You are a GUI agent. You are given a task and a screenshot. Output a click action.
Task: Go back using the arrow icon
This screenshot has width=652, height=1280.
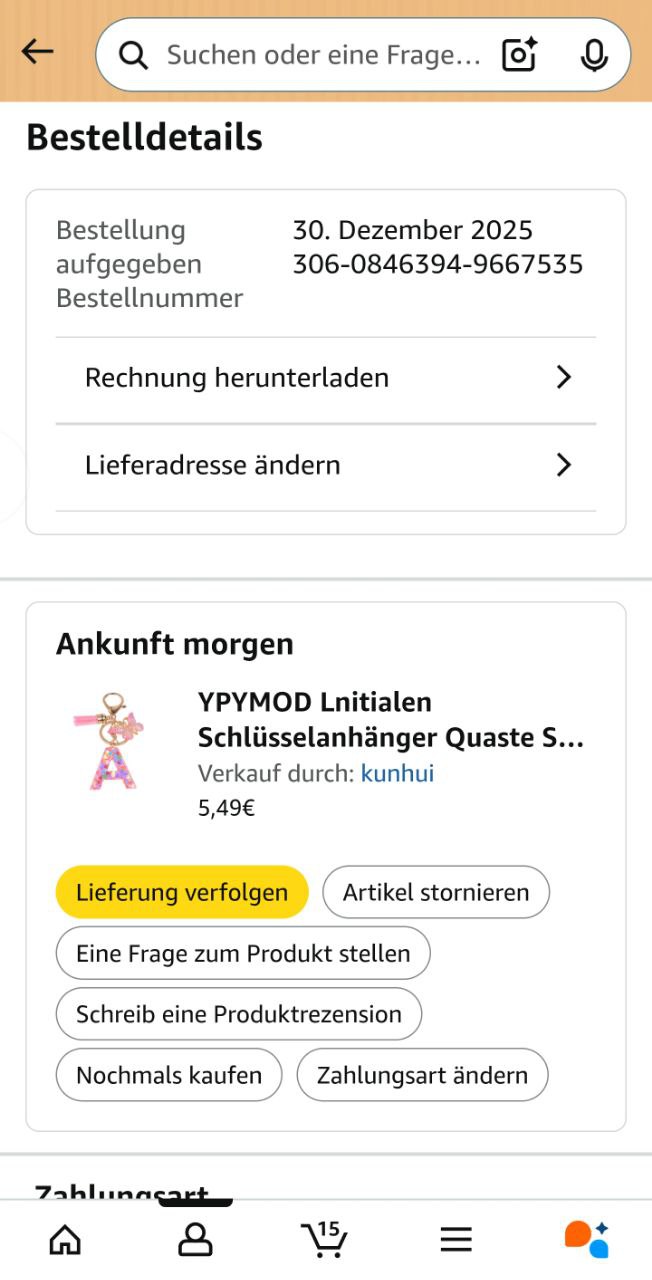tap(37, 52)
